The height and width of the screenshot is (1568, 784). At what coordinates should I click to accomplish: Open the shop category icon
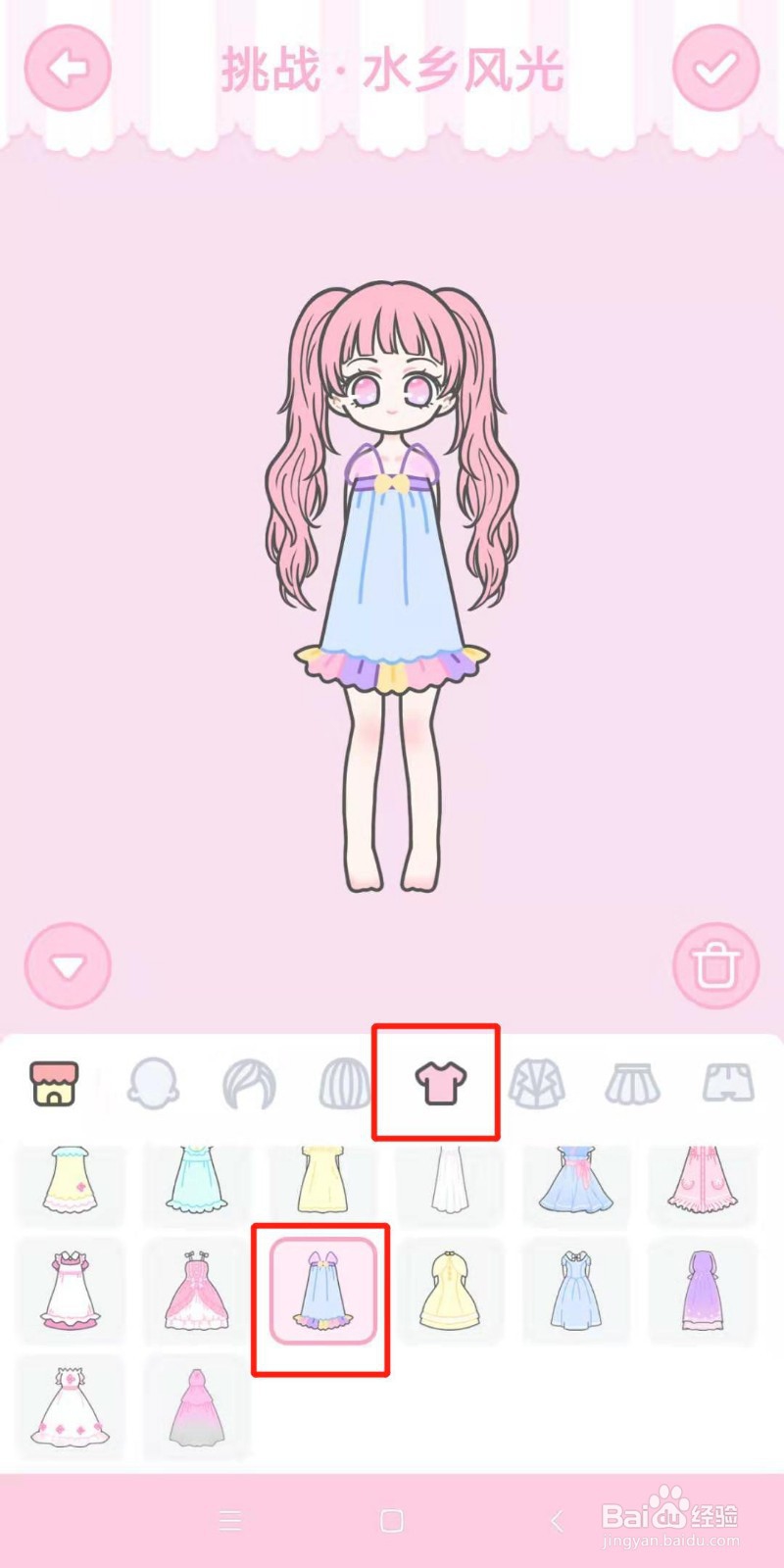click(54, 1083)
